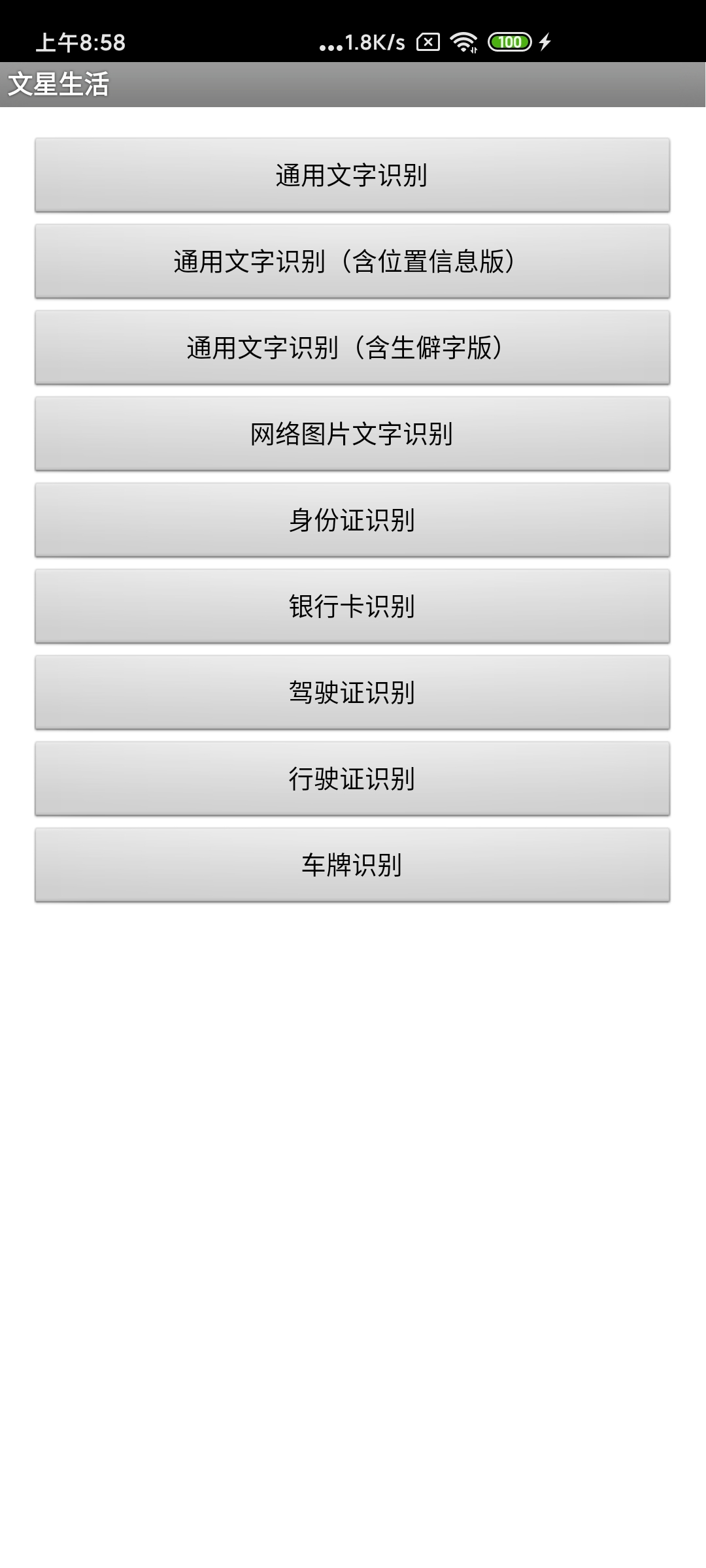Launch 网络图片文字识别

click(x=352, y=434)
